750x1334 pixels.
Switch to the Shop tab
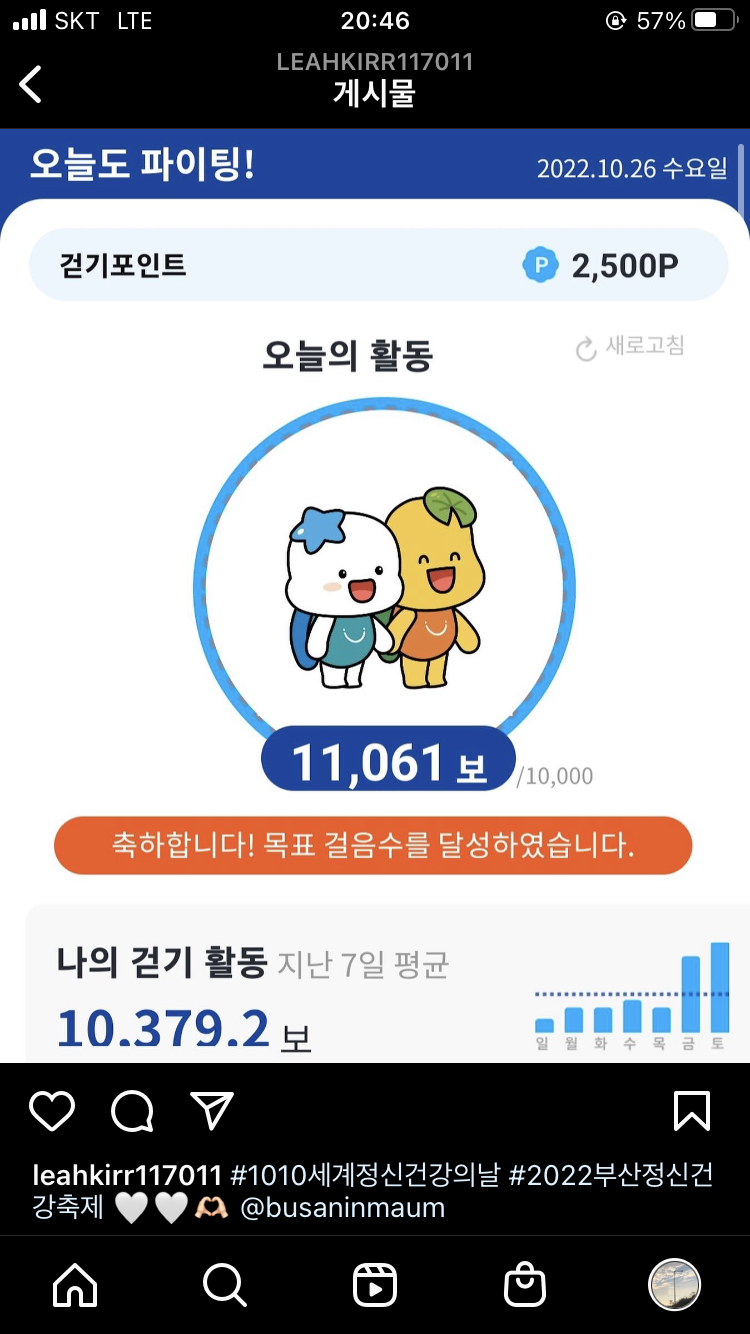[525, 1284]
